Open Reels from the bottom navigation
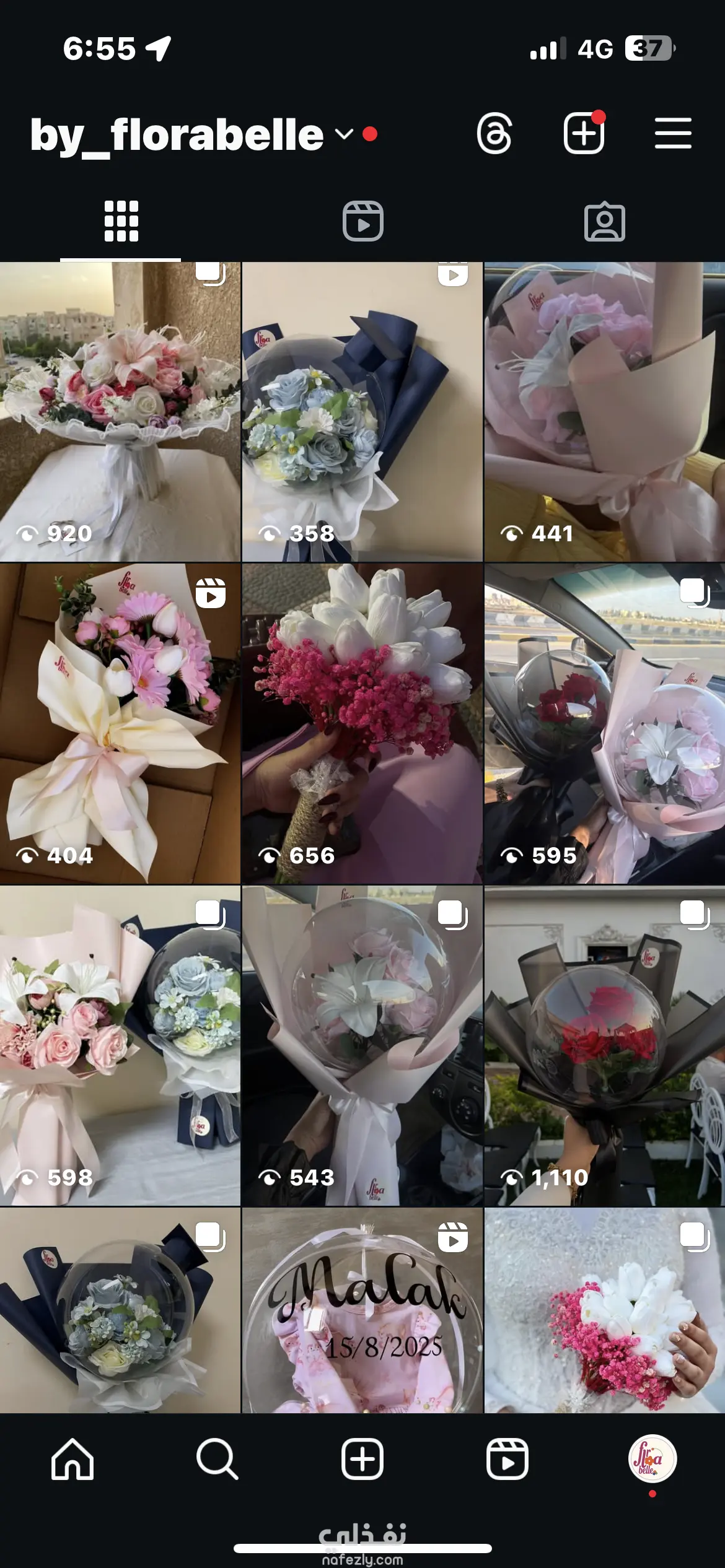This screenshot has width=725, height=1568. 507,1459
